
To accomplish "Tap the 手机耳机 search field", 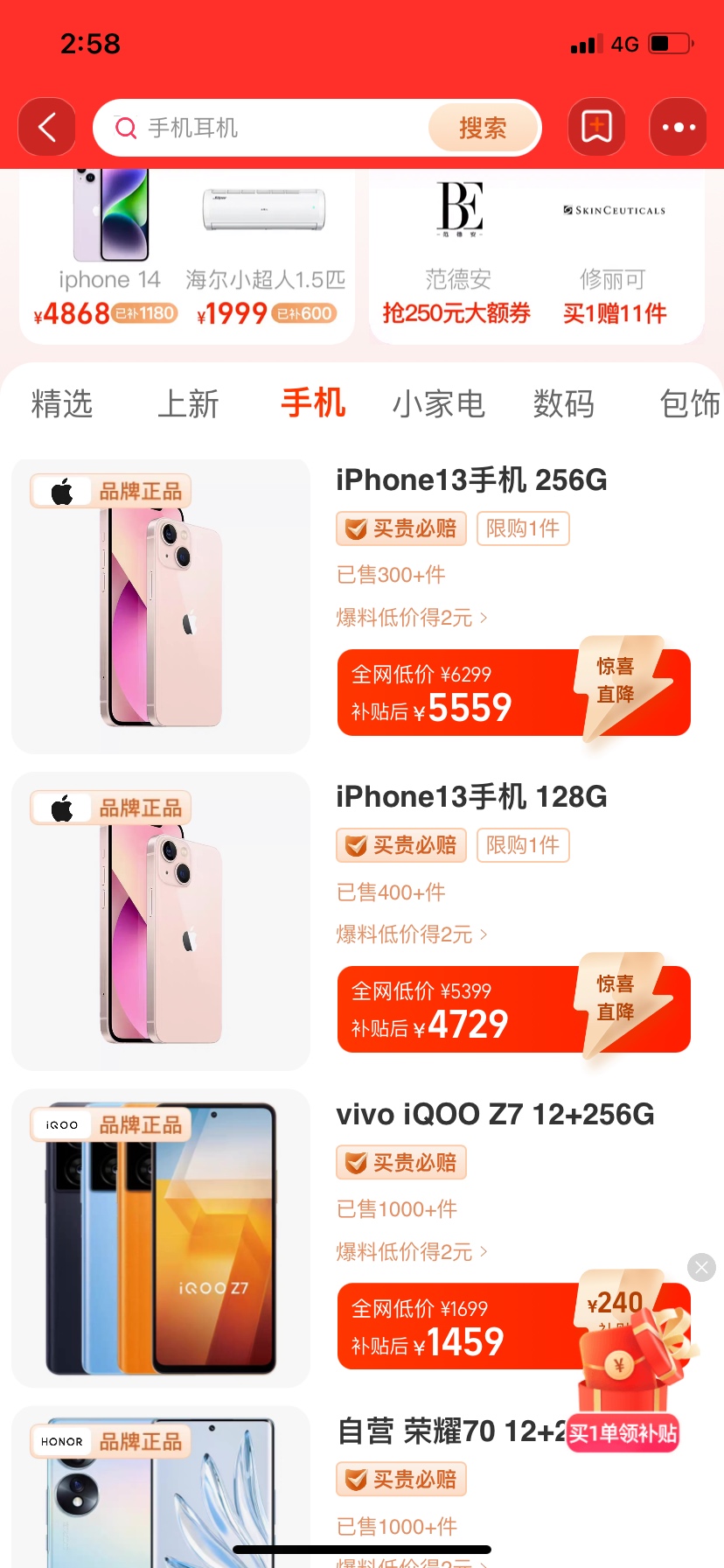I will 262,128.
